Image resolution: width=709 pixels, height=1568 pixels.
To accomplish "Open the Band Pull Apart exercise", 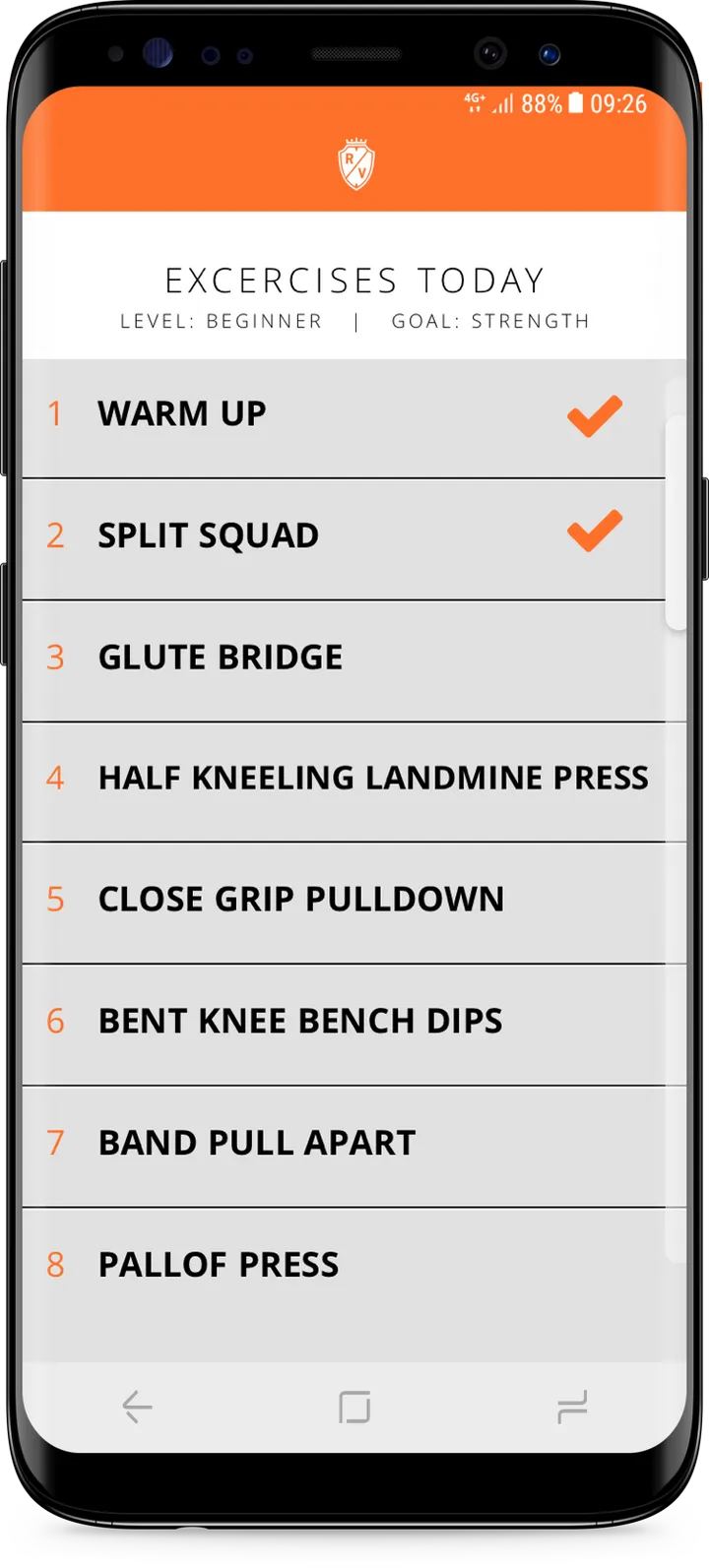I will (256, 1144).
